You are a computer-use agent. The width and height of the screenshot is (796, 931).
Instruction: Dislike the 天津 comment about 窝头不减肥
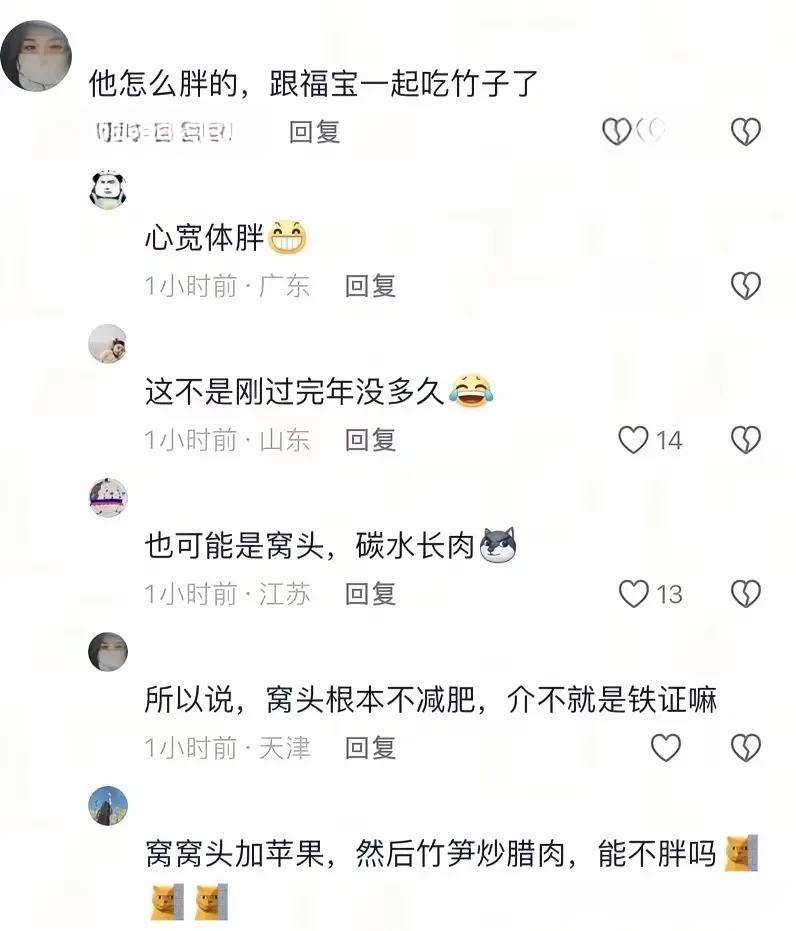point(745,747)
